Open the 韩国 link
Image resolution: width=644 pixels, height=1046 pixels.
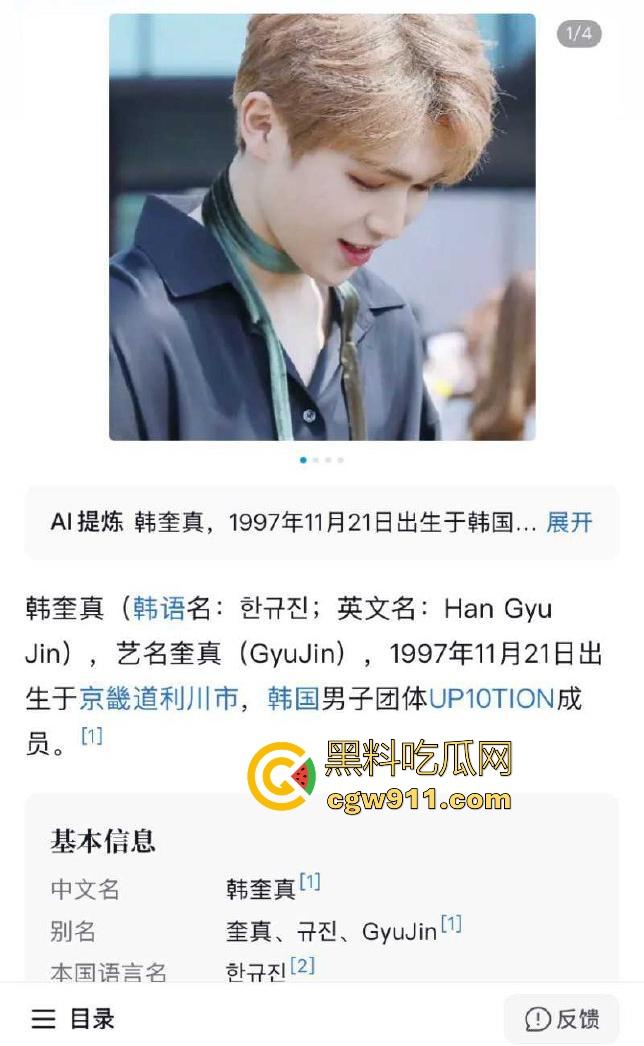[x=293, y=698]
